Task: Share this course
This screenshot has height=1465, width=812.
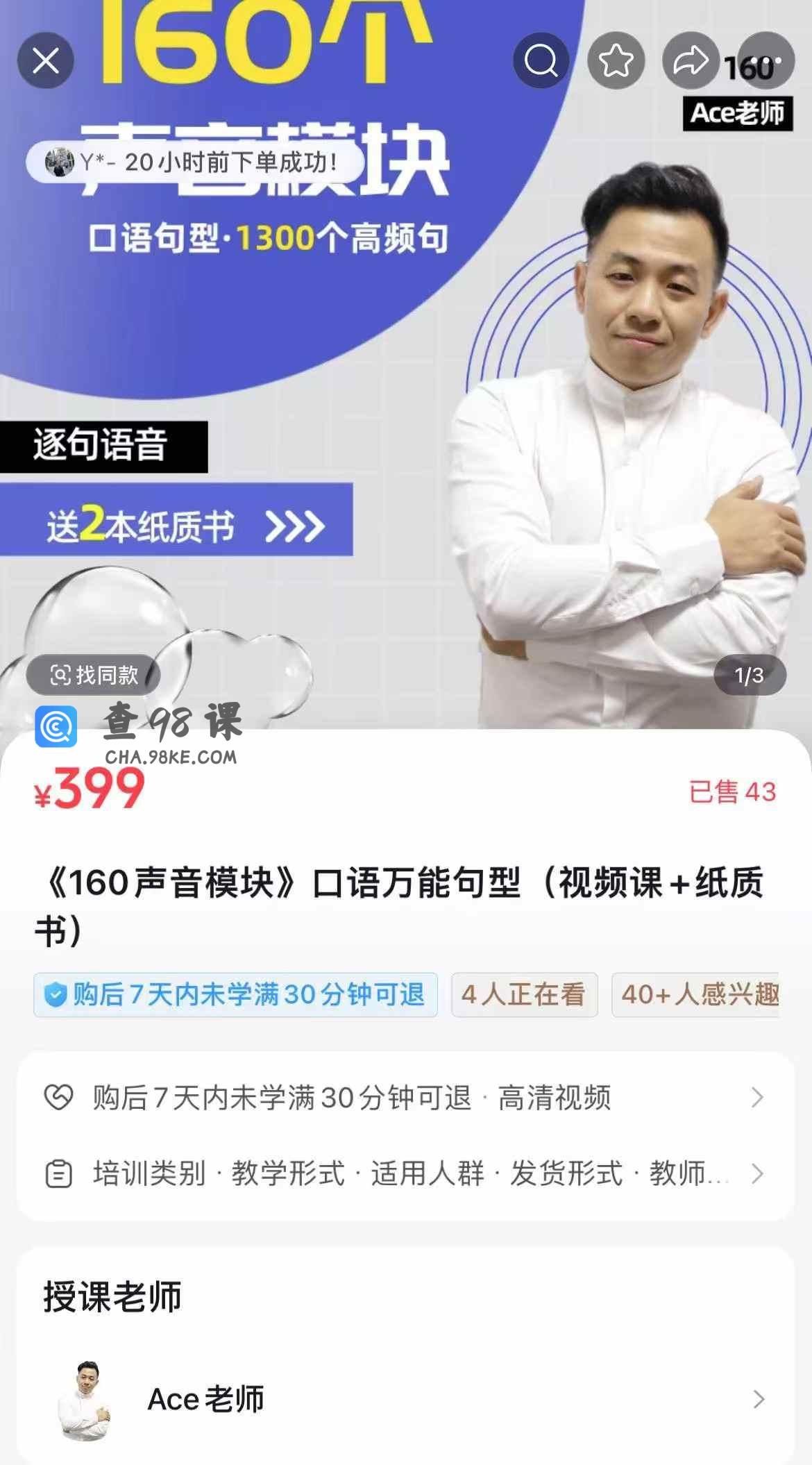Action: (691, 61)
